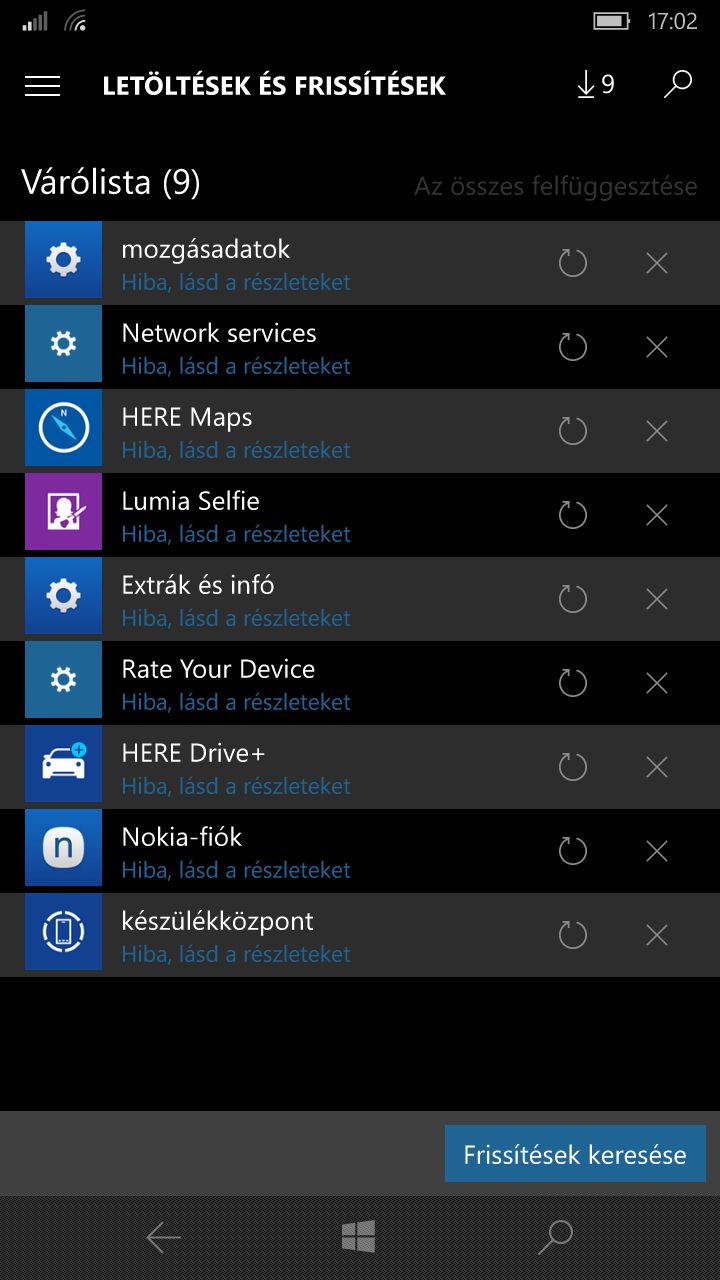Cancel the mozgásadatok download
Image resolution: width=720 pixels, height=1280 pixels.
point(657,263)
